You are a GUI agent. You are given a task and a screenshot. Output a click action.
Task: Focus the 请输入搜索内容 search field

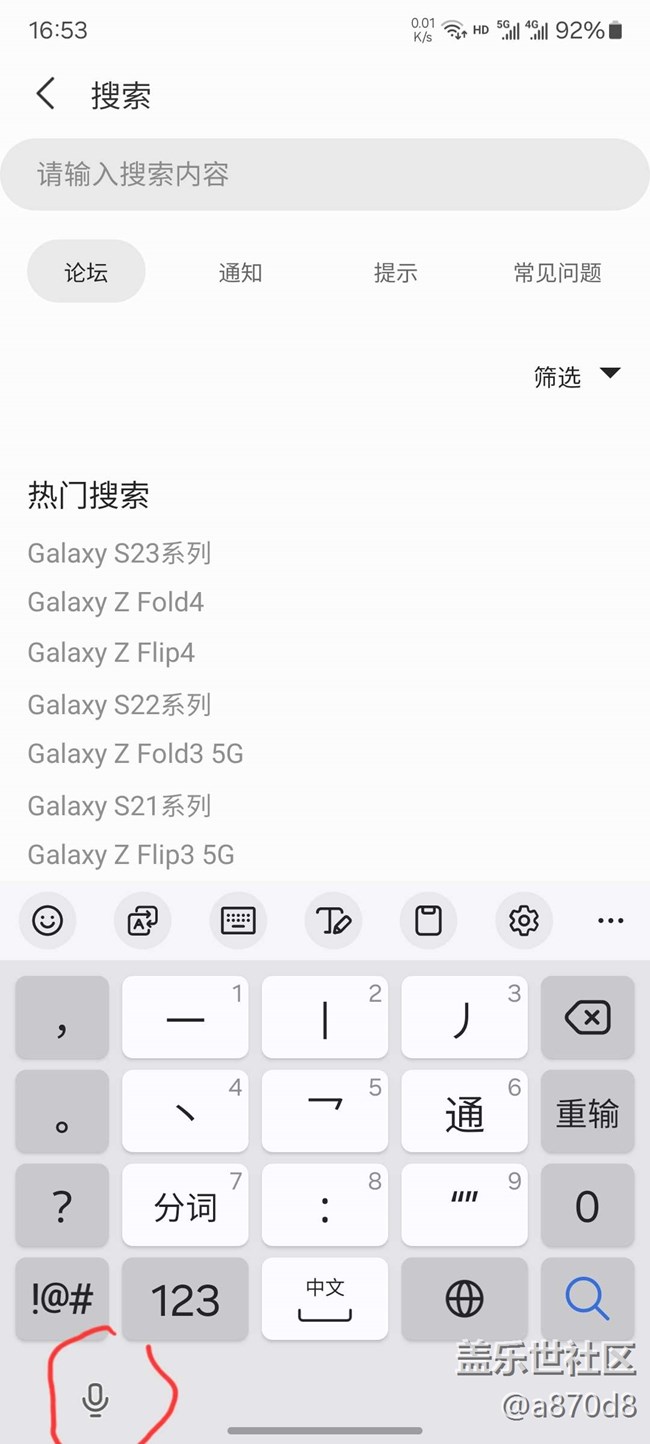[x=325, y=174]
